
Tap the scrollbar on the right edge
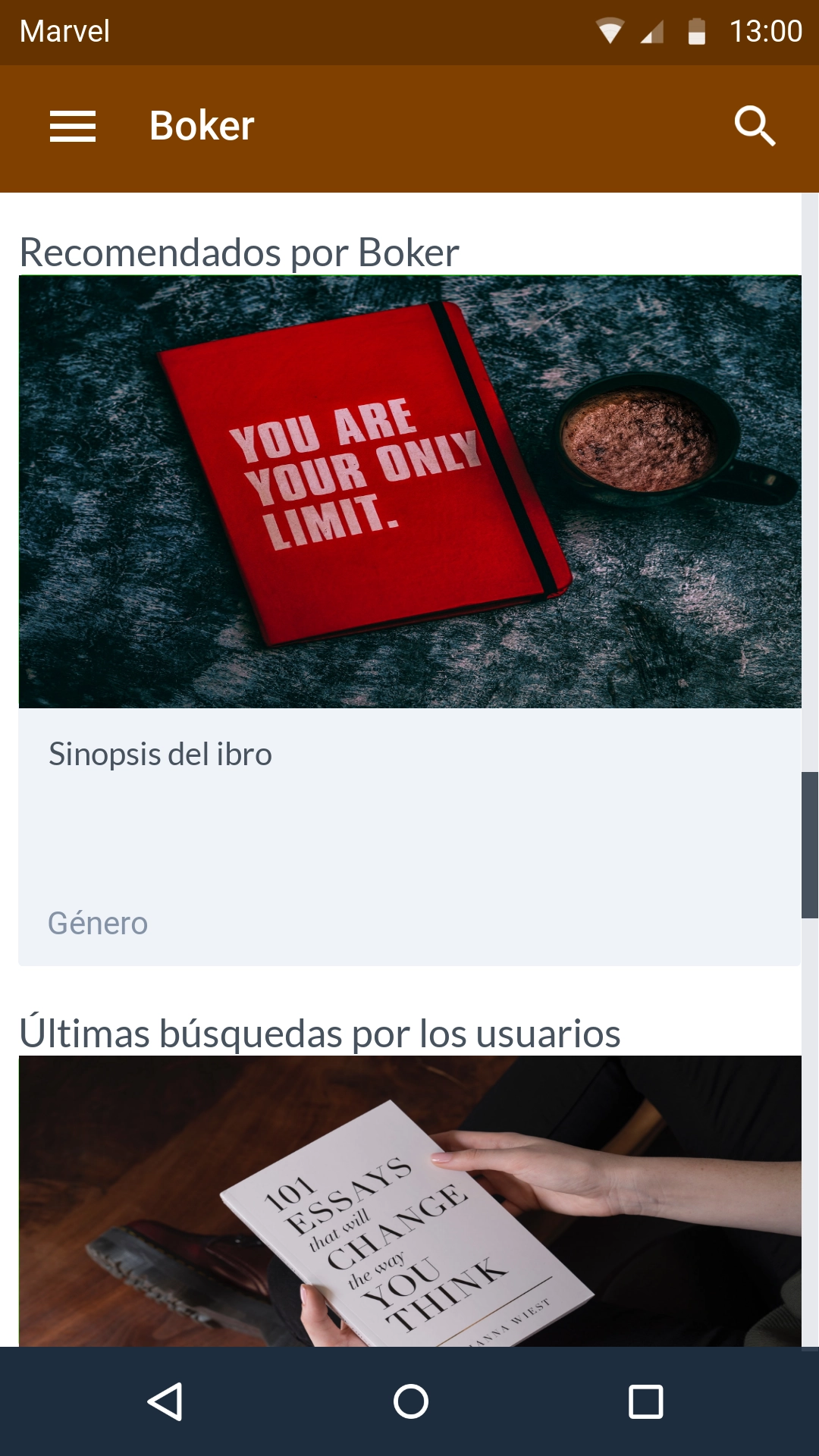click(x=810, y=845)
